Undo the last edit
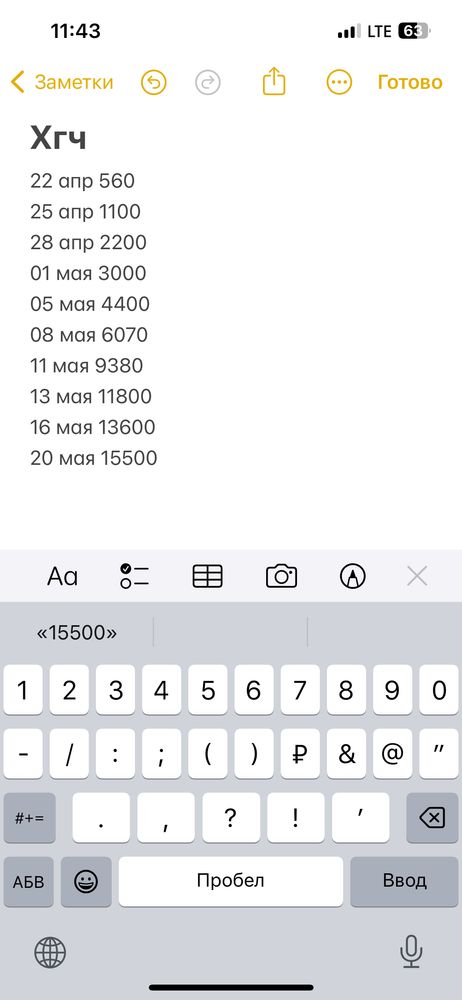This screenshot has width=462, height=1000. [153, 82]
